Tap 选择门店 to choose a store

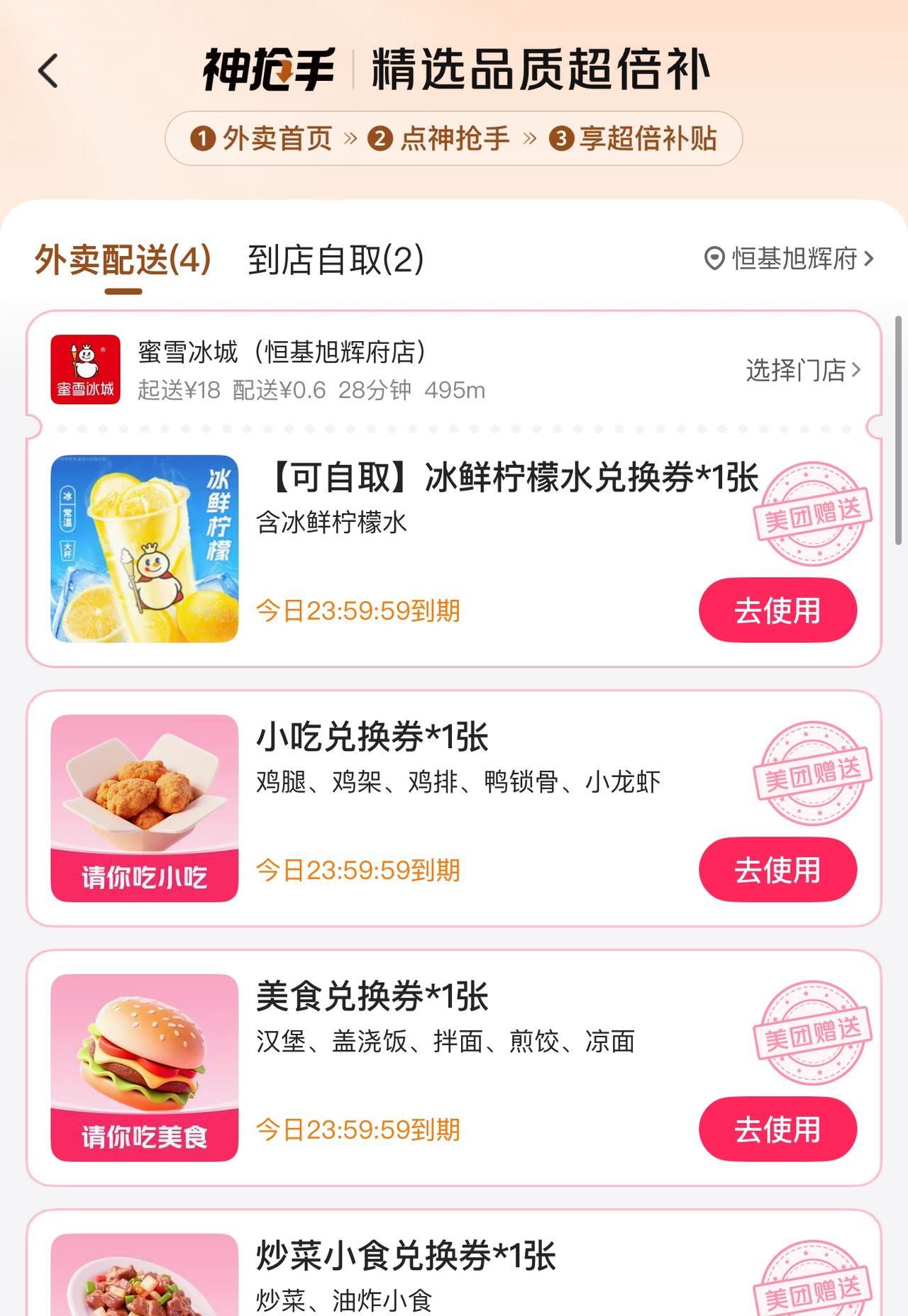coord(802,370)
